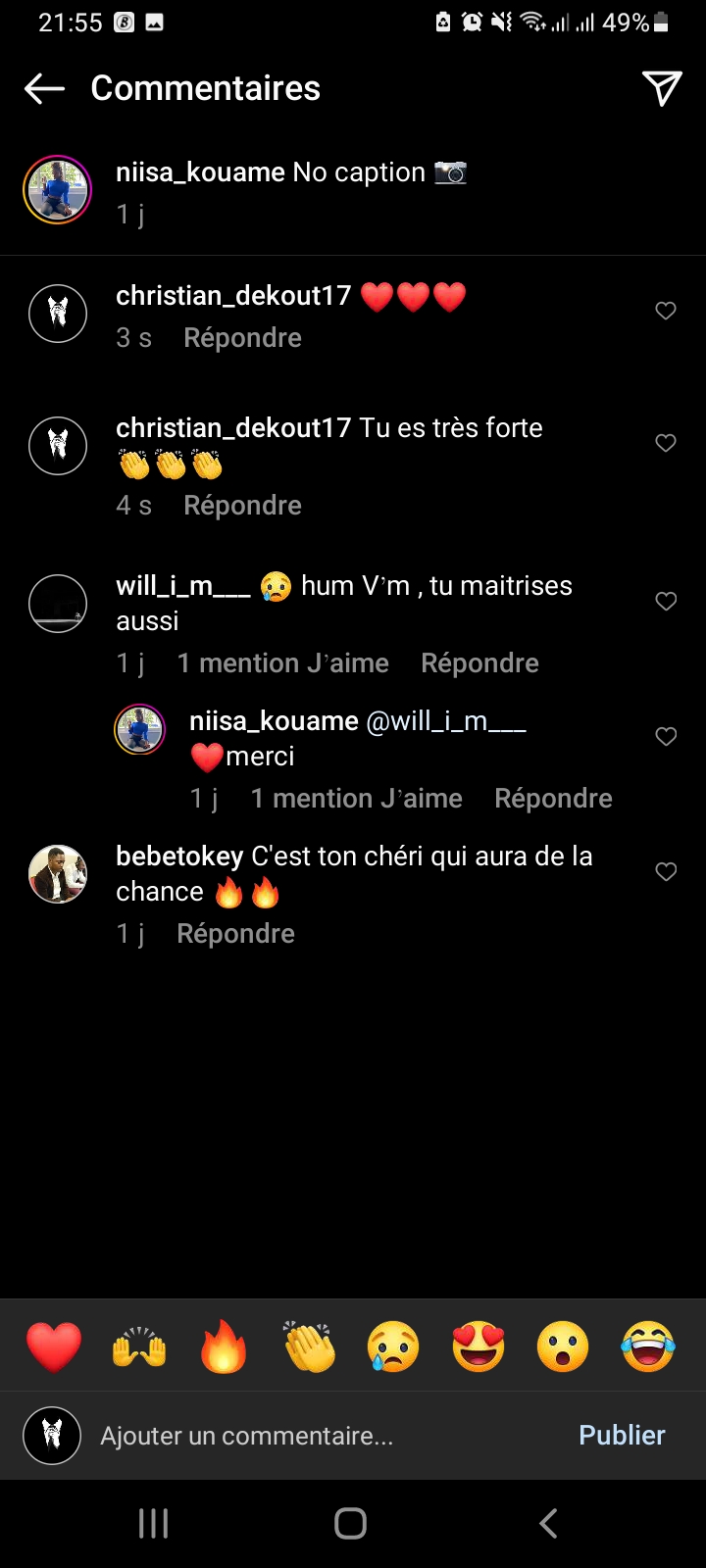Insert the heart-eyes quick emoji
Screen dimensions: 706x1568
(479, 1346)
